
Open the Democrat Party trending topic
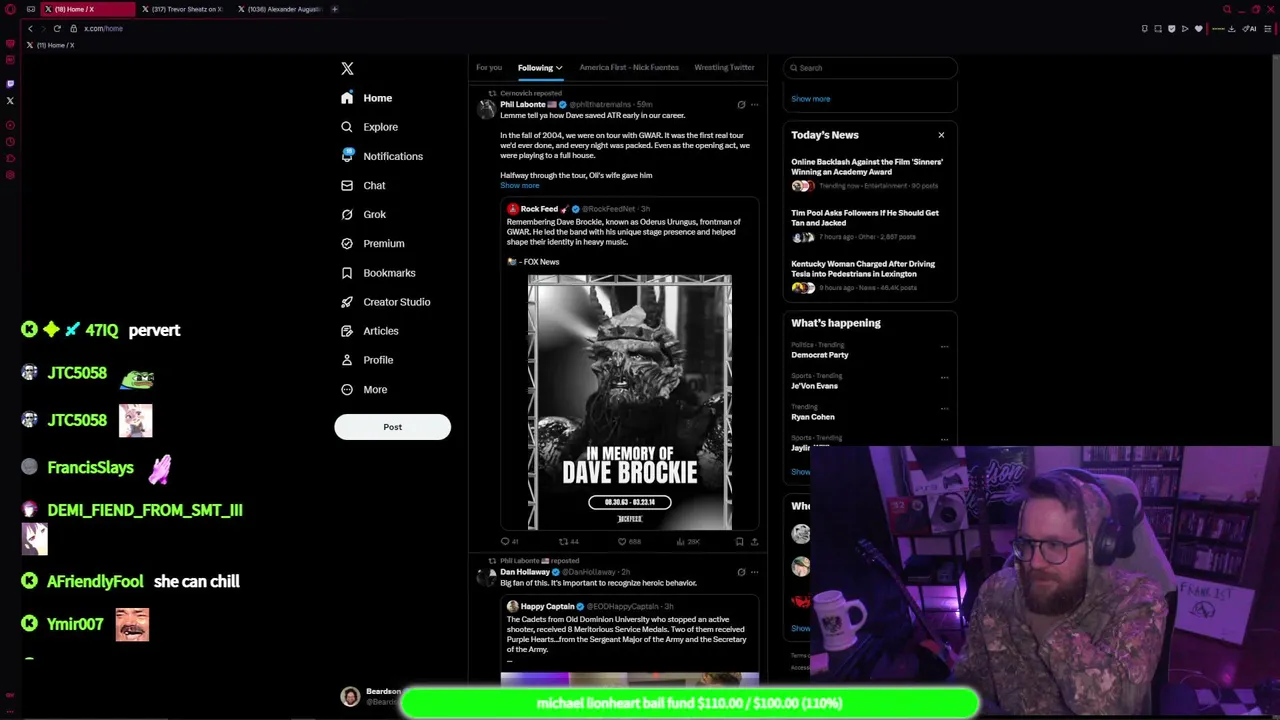coord(820,355)
